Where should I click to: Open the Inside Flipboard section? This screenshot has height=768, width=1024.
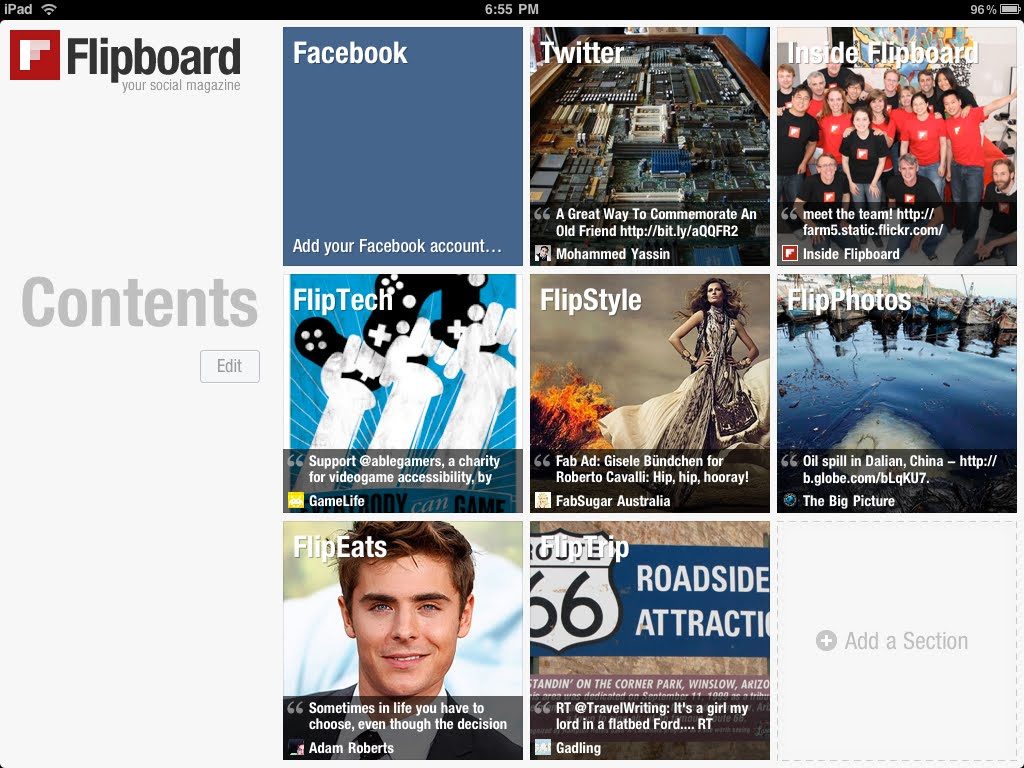coord(897,146)
